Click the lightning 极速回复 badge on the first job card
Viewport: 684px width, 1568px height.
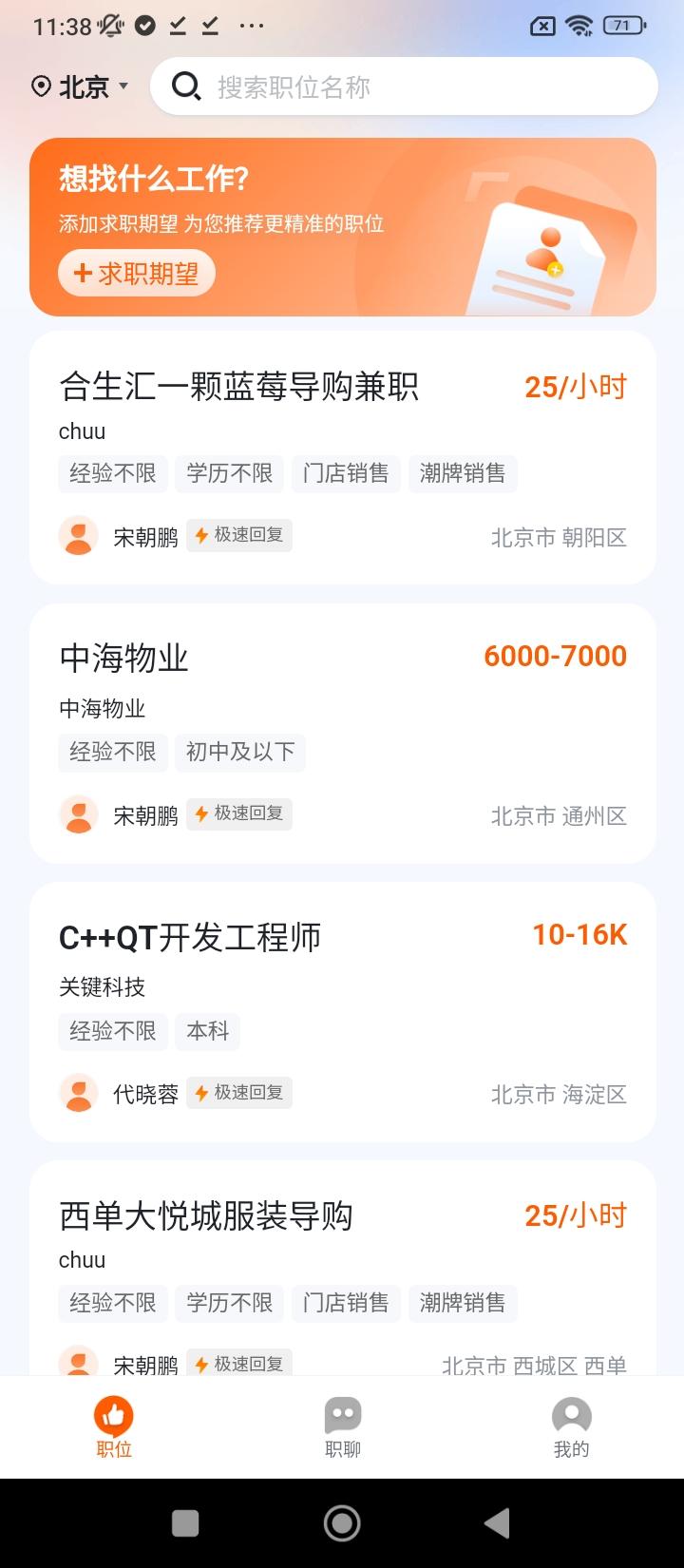pos(238,535)
